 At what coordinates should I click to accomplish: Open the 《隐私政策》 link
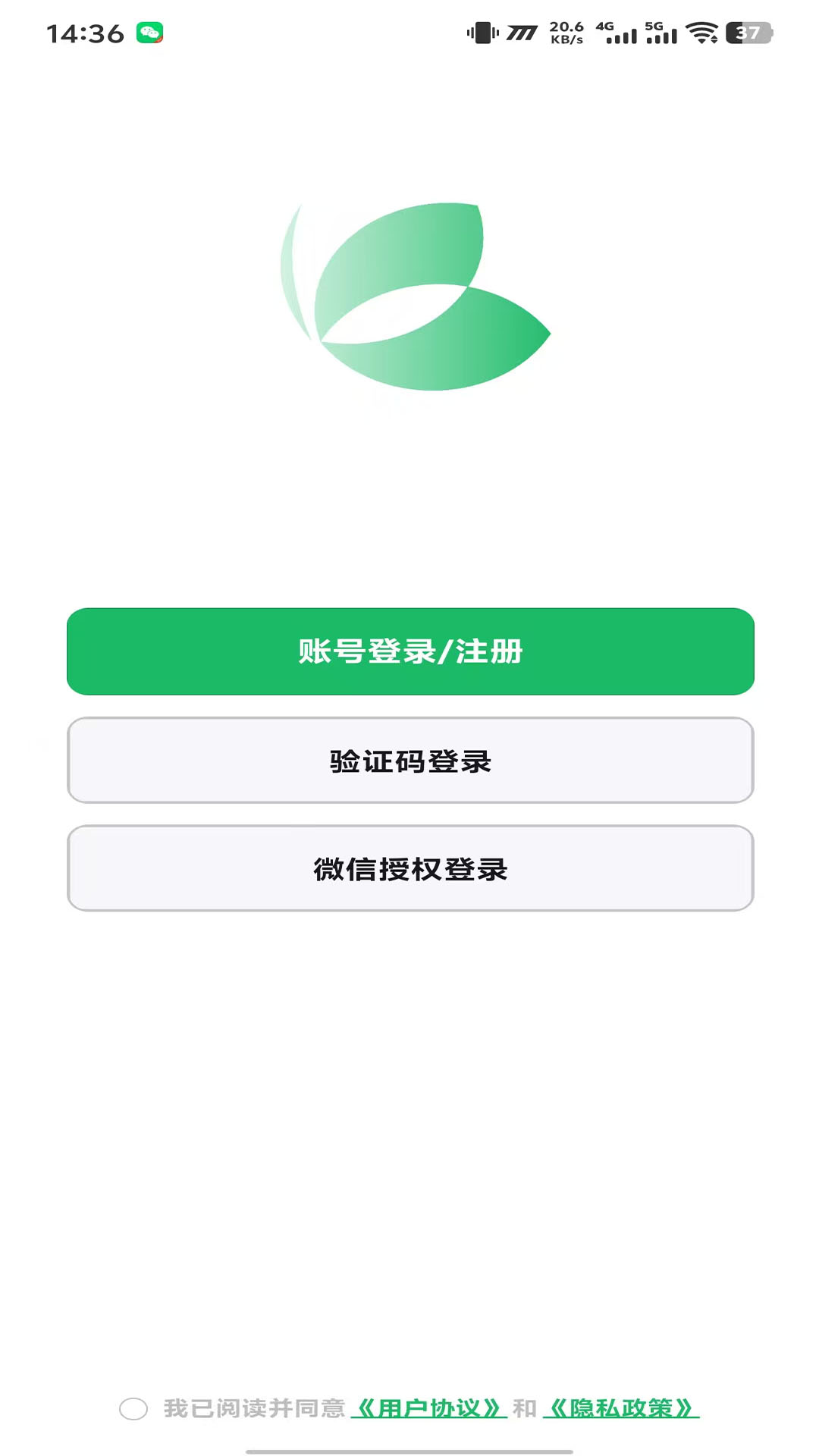point(620,1409)
